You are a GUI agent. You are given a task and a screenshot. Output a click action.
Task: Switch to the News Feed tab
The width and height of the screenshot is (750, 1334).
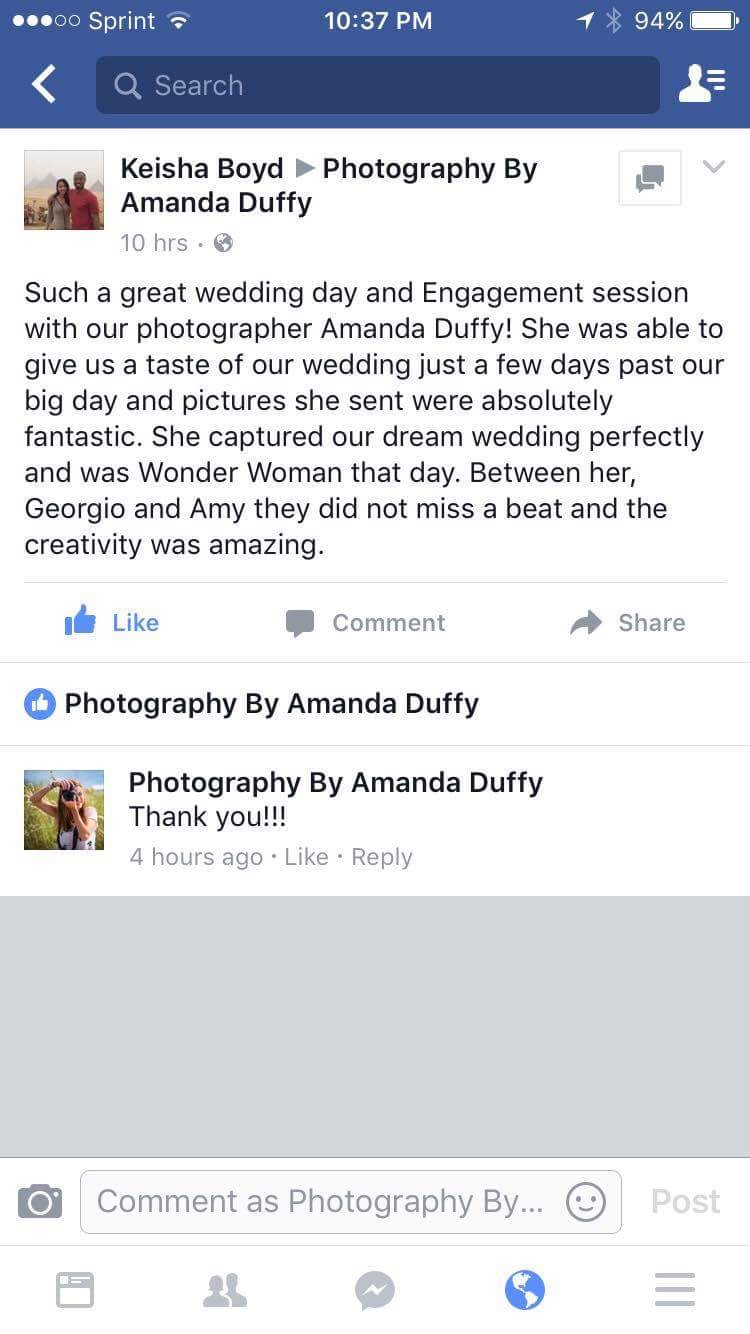click(75, 1289)
